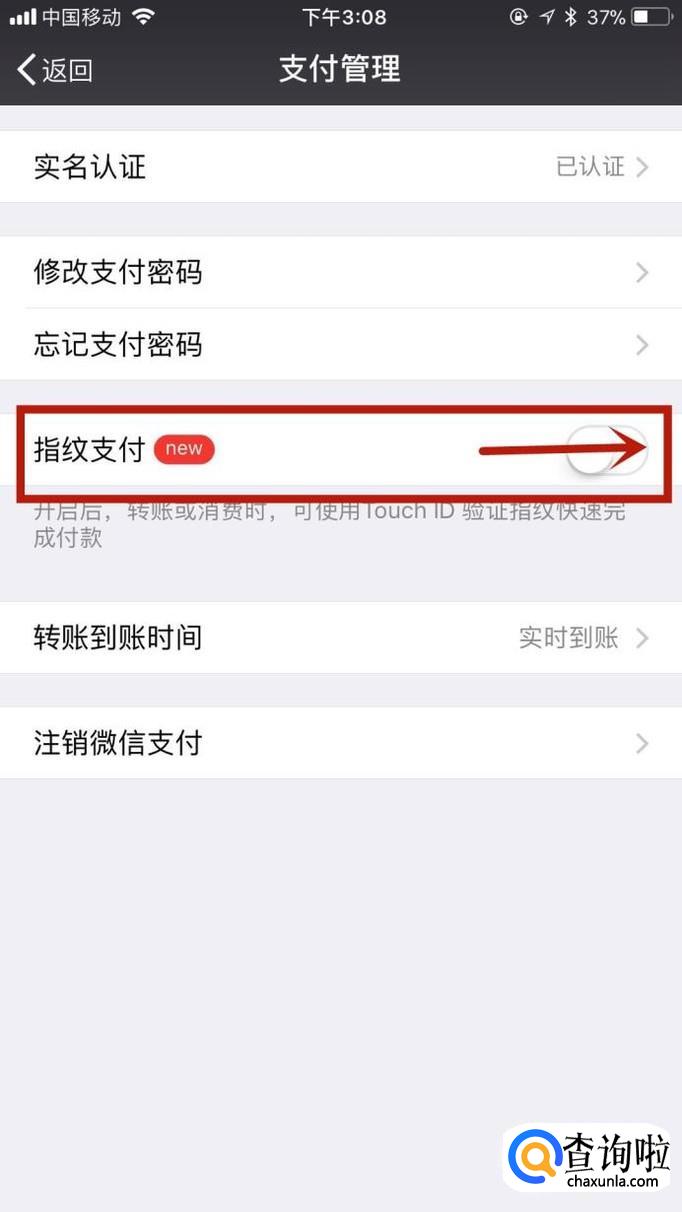This screenshot has height=1212, width=682.
Task: Open 转账到账时间 setting
Action: tap(341, 637)
